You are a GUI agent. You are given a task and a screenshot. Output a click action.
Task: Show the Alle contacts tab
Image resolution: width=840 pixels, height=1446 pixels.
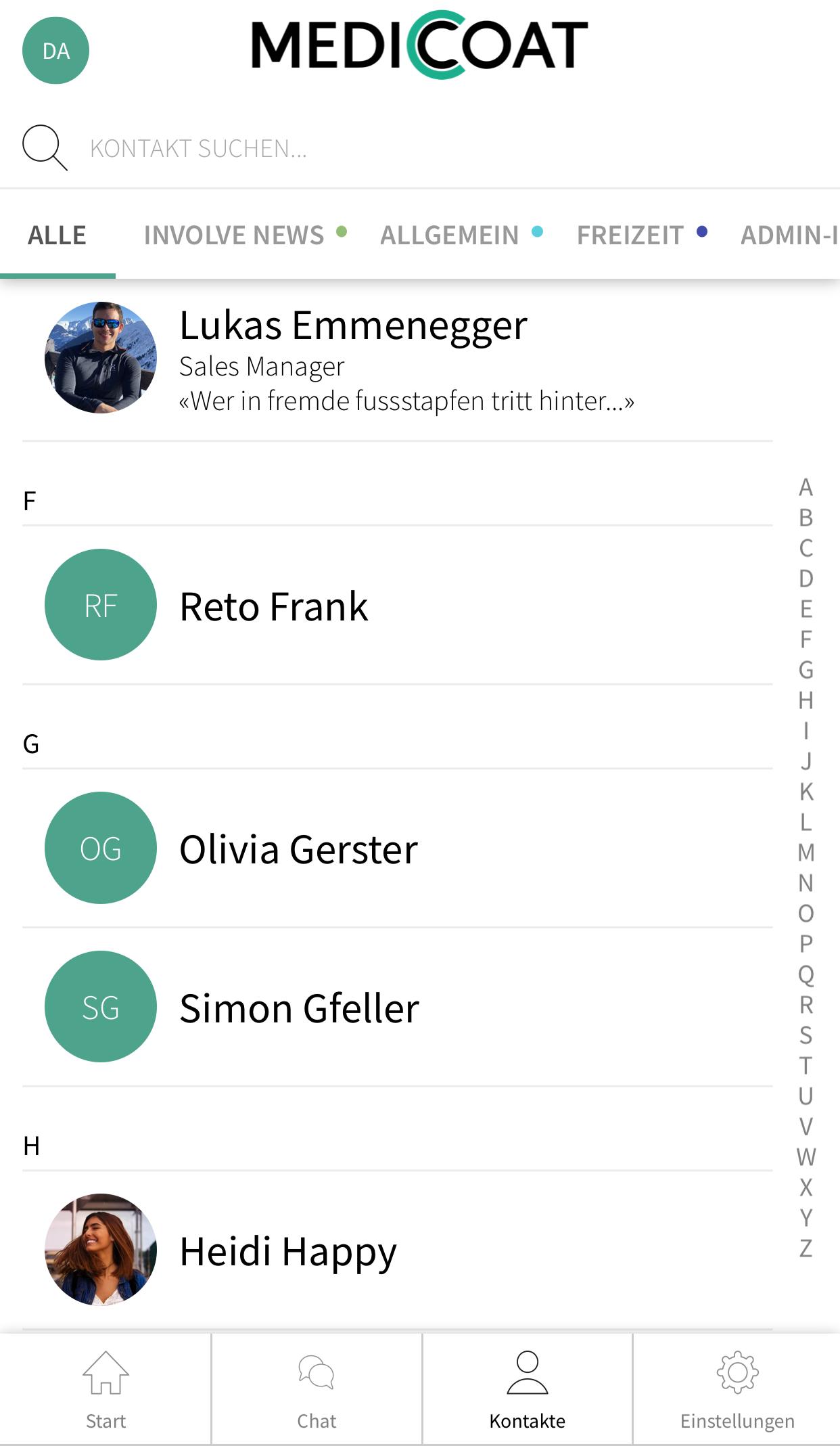click(57, 235)
